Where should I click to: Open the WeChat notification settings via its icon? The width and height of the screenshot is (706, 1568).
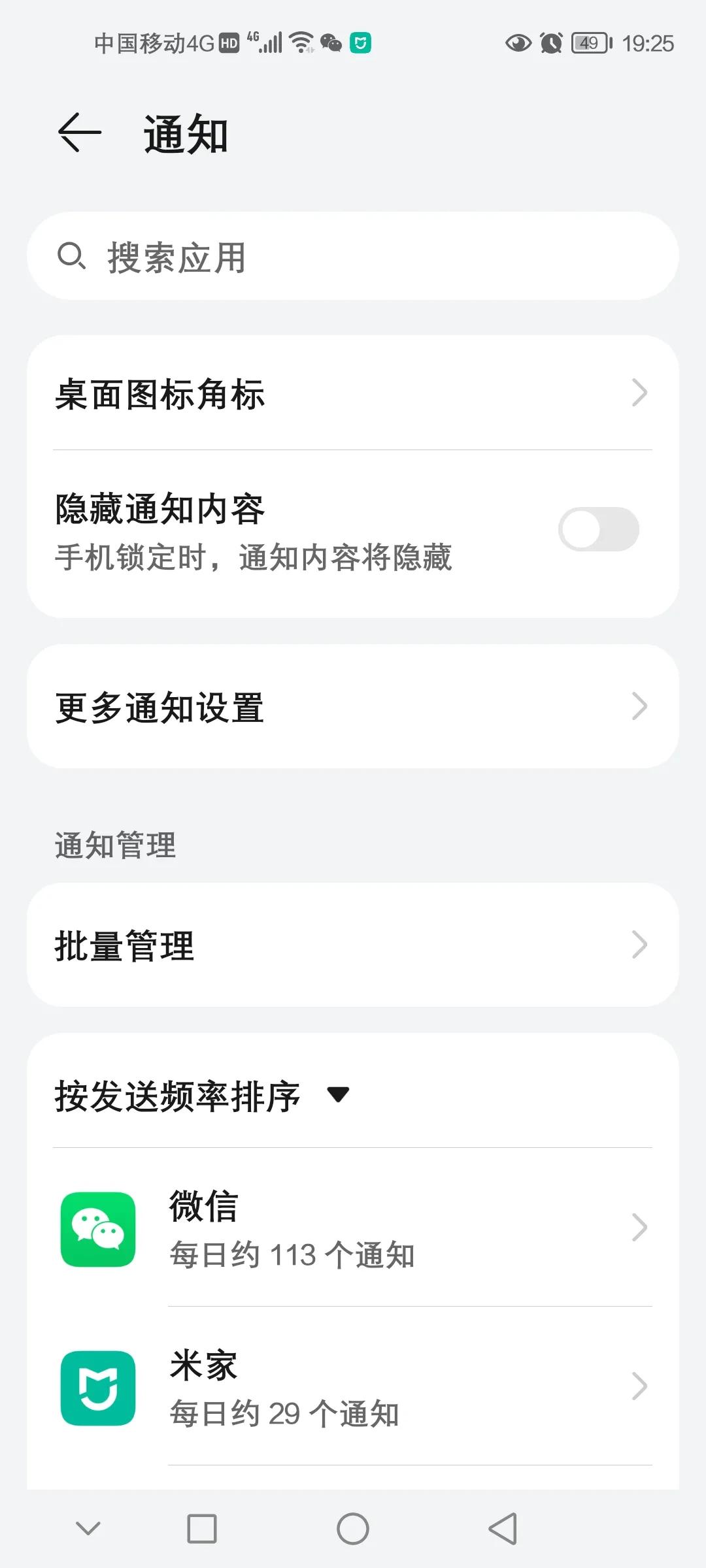pos(97,1229)
